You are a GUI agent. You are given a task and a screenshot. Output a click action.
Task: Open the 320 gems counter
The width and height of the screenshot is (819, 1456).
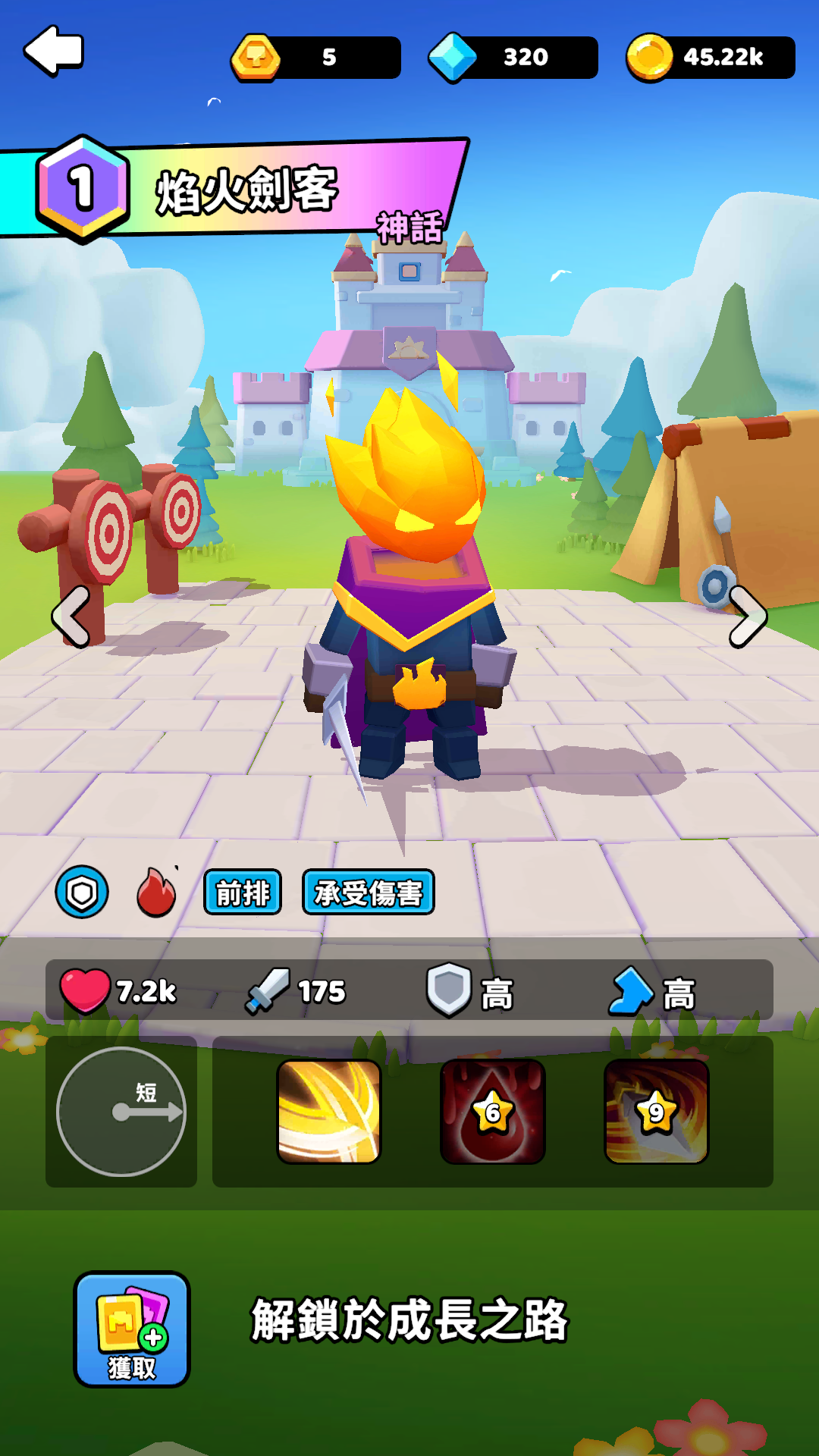513,58
